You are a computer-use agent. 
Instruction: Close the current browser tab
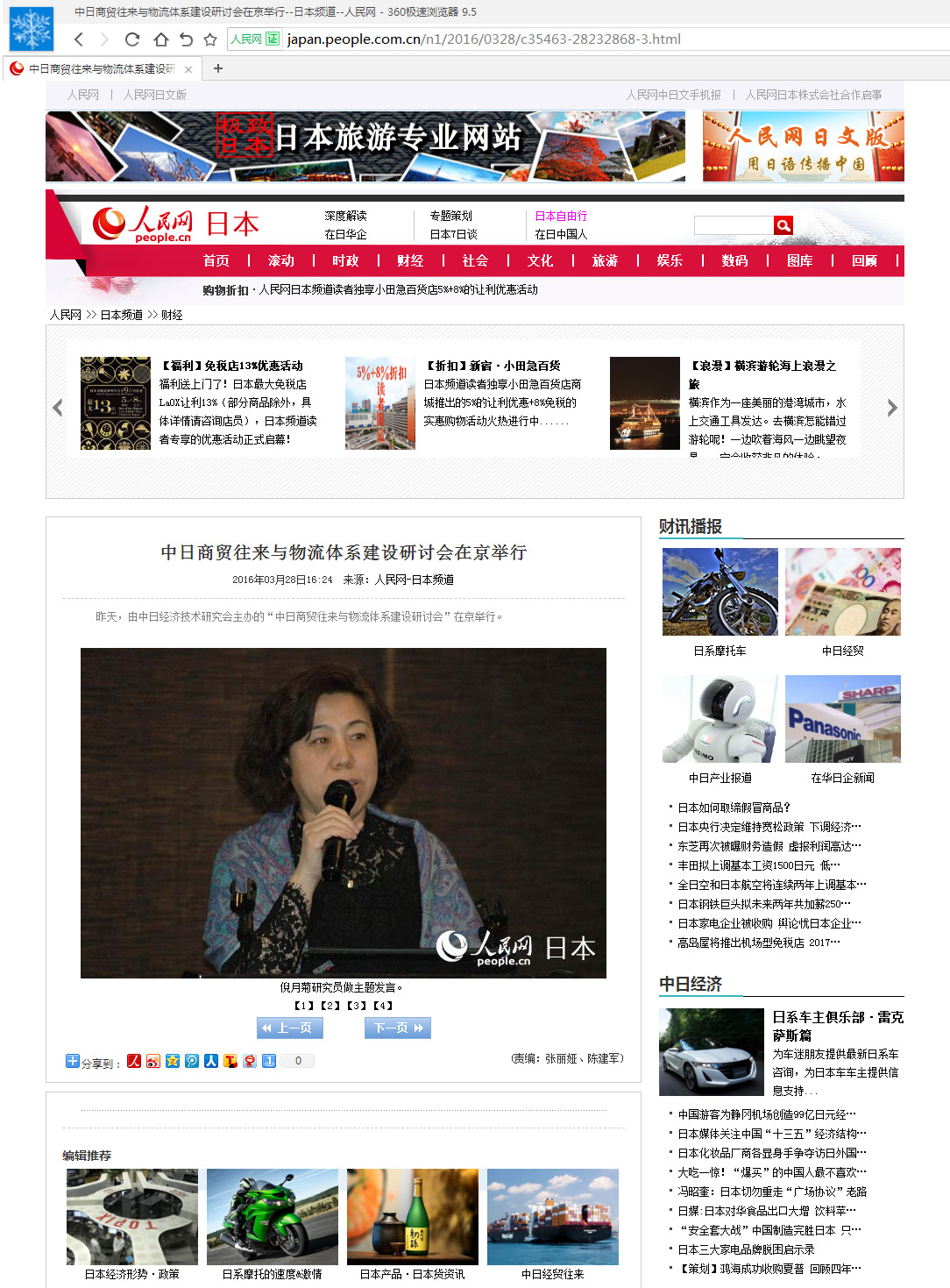[188, 69]
